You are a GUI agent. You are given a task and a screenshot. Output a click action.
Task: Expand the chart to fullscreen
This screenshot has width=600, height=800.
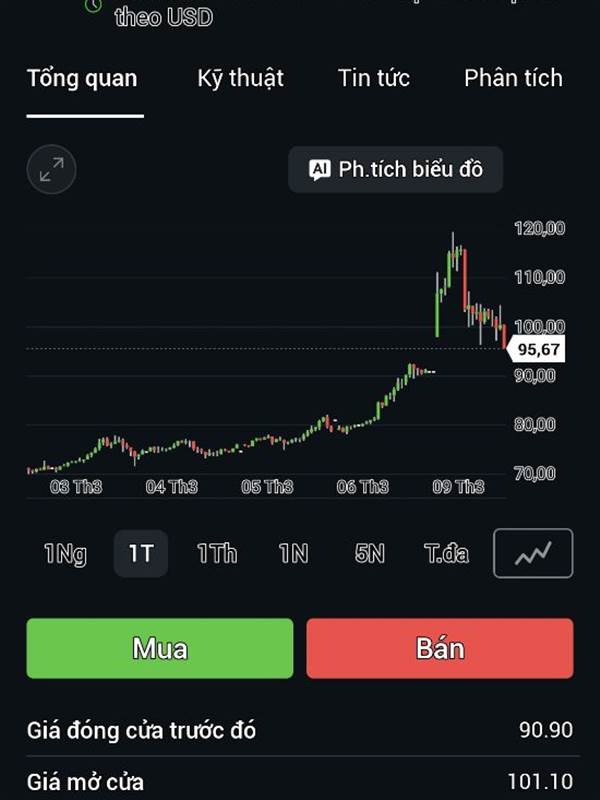click(51, 170)
